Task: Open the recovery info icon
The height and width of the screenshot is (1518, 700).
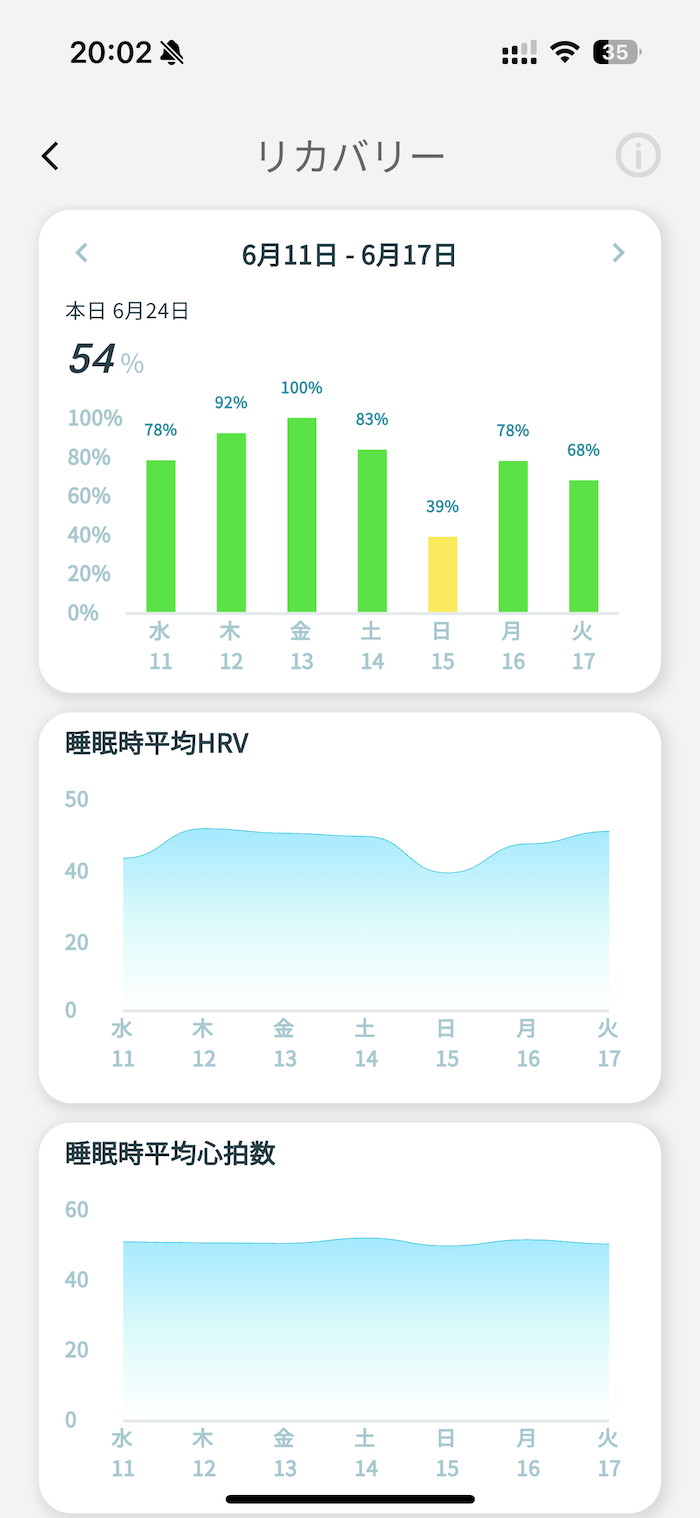Action: (x=638, y=155)
